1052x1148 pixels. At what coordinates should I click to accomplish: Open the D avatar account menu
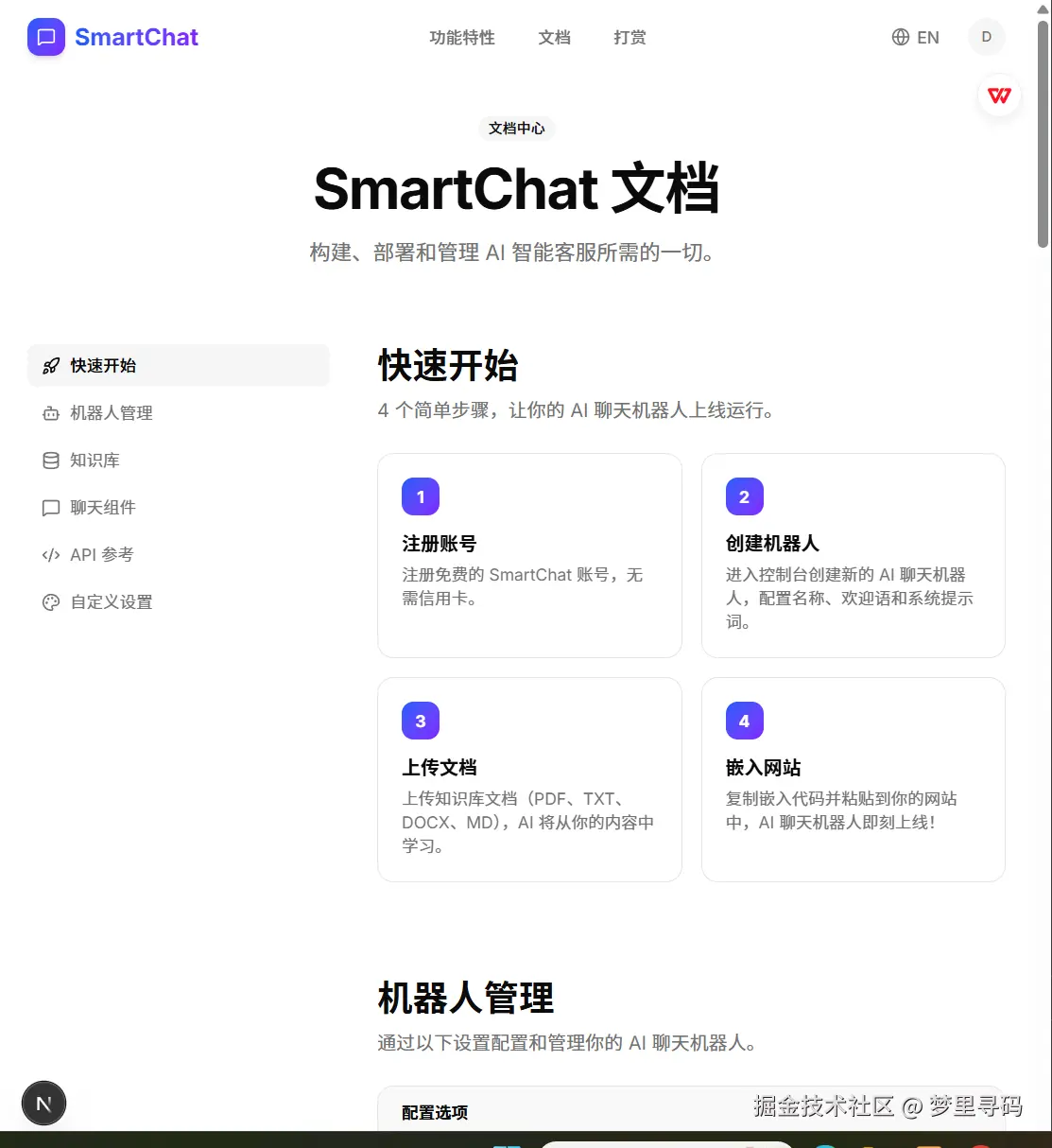click(987, 37)
